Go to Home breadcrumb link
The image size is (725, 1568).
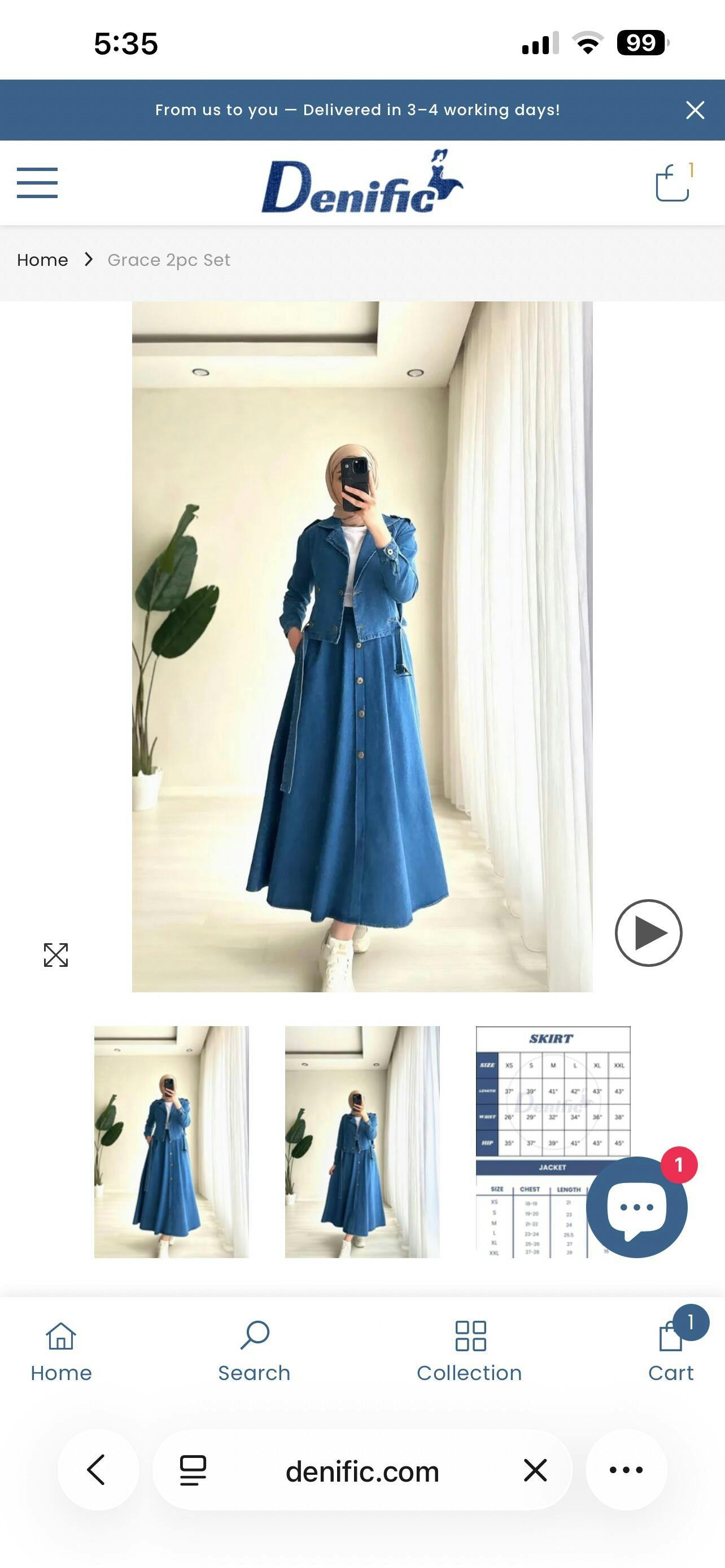coord(42,260)
